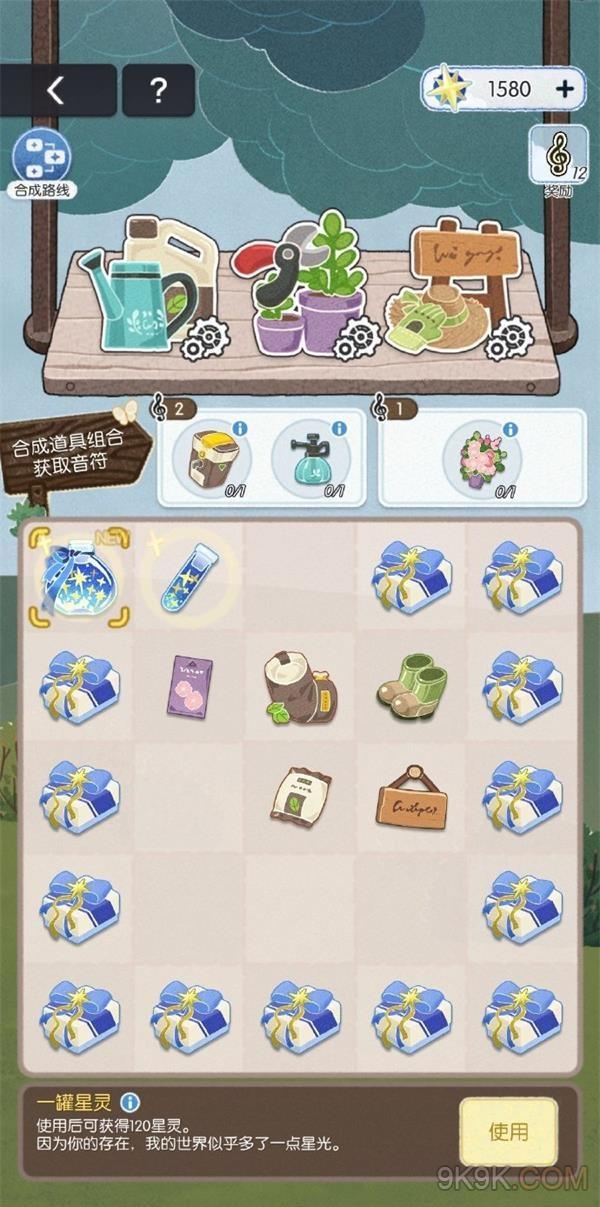View info for the trash bin task item

239,428
